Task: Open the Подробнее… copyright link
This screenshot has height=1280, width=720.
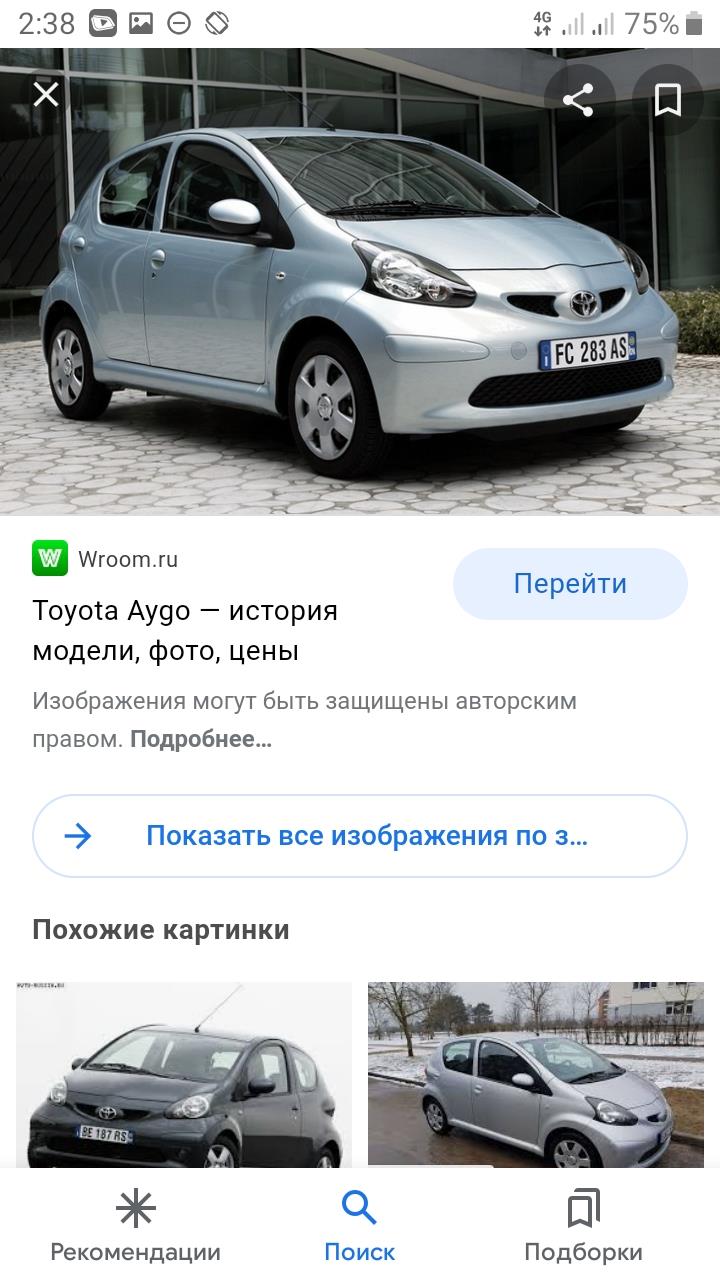Action: pyautogui.click(x=201, y=740)
